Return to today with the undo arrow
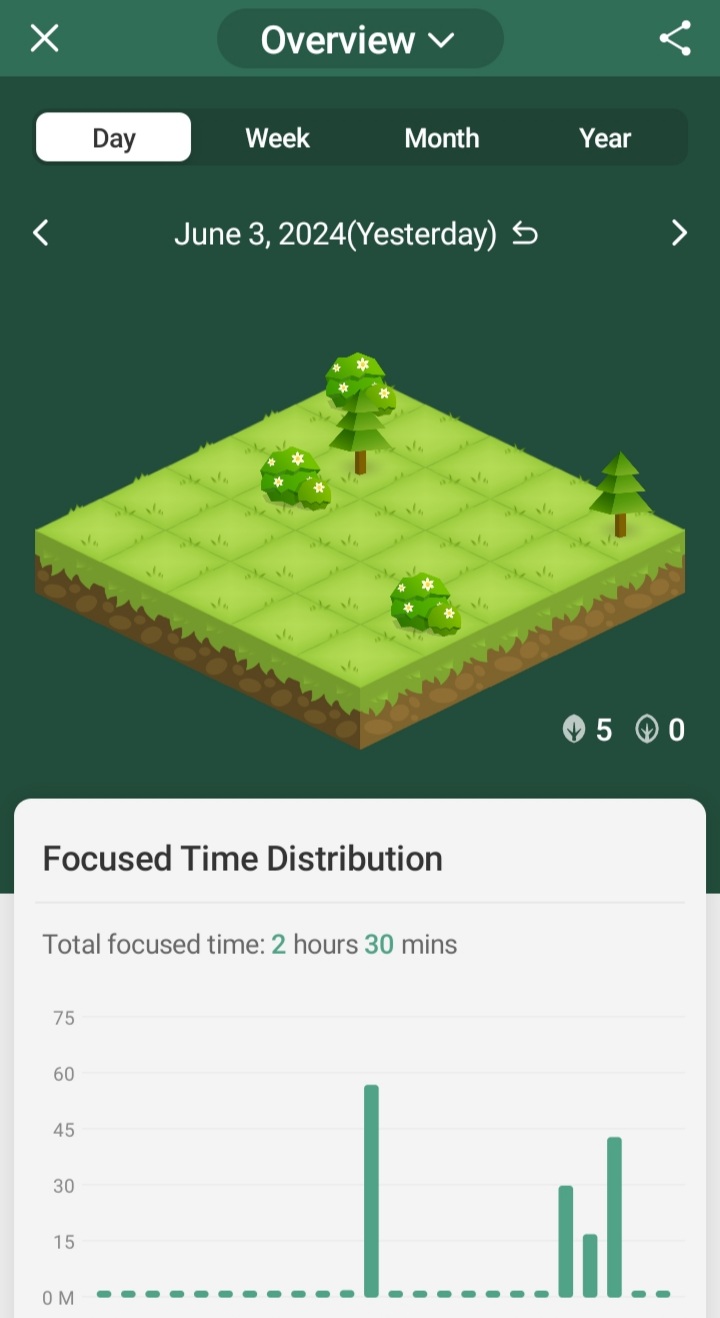The width and height of the screenshot is (720, 1318). tap(525, 234)
